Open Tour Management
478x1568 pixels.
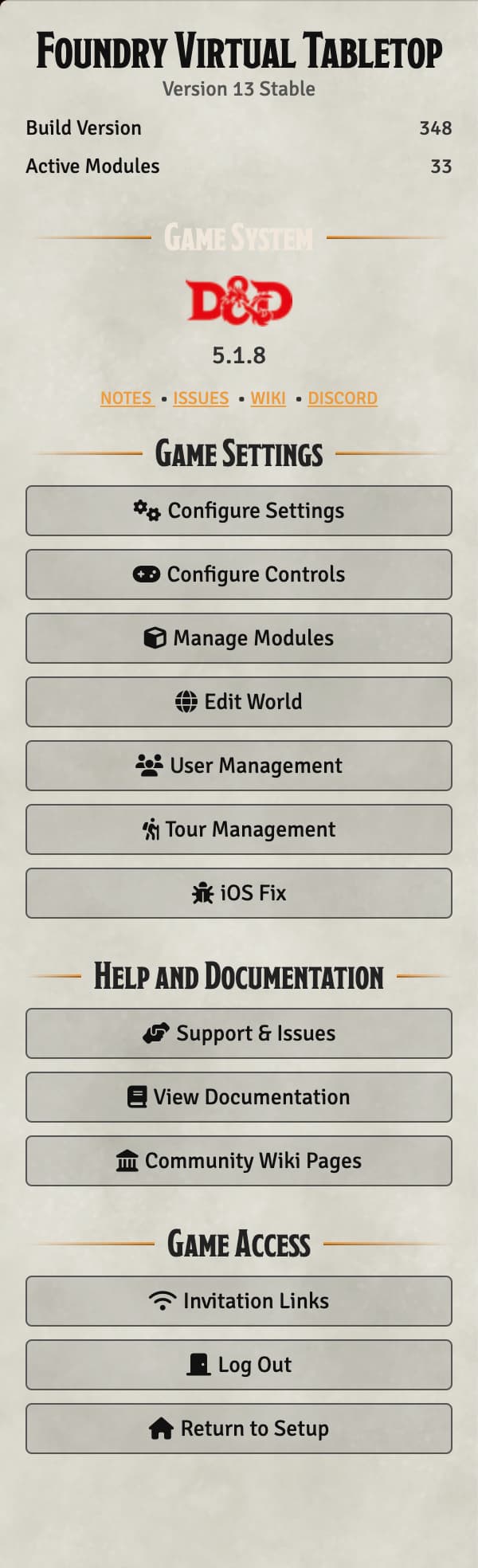[x=239, y=829]
